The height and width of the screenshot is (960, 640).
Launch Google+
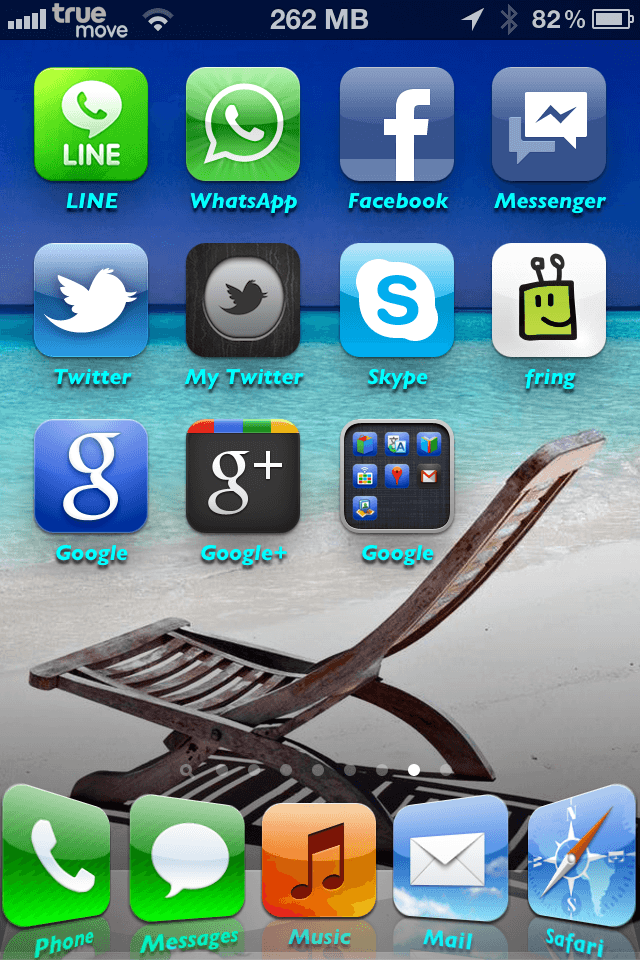tap(243, 476)
